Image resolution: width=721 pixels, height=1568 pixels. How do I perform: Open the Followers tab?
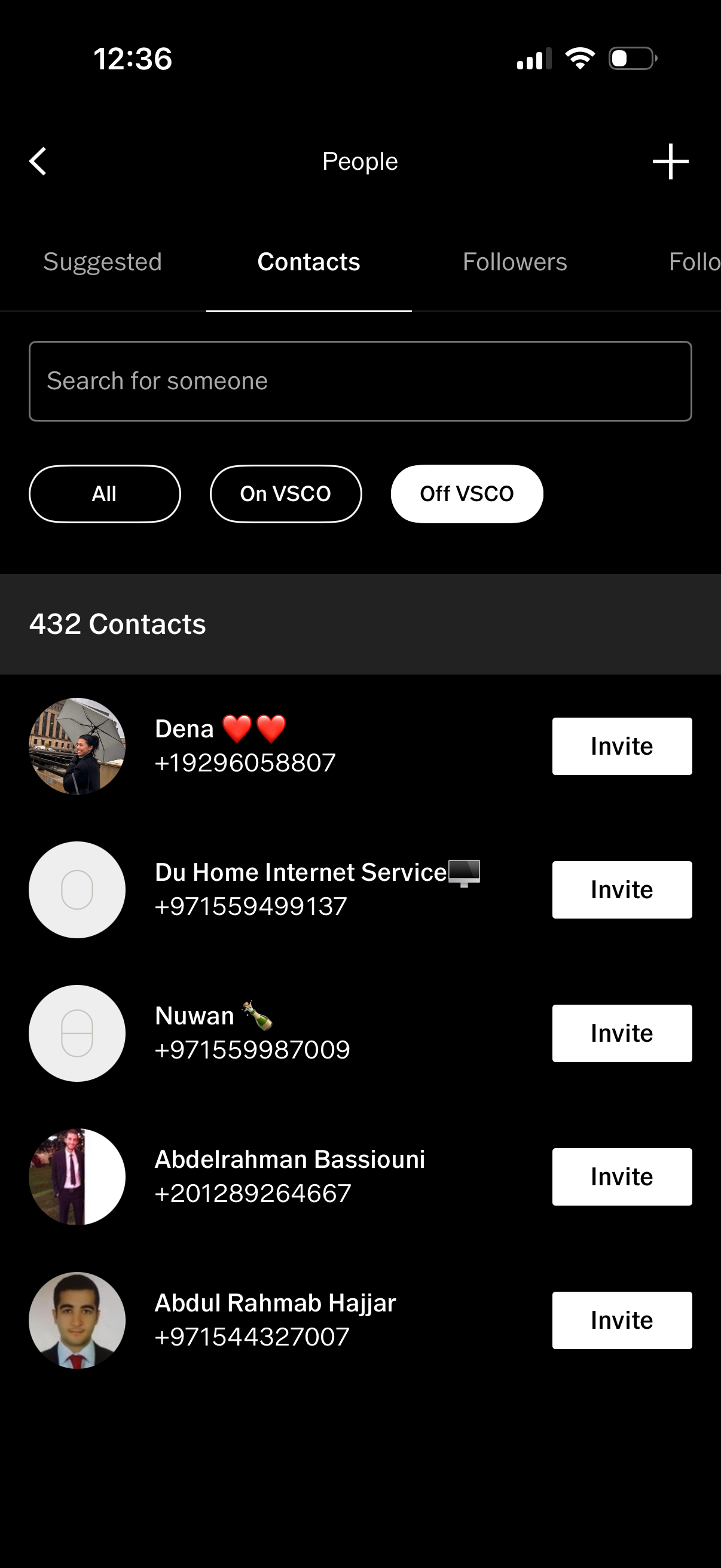514,262
